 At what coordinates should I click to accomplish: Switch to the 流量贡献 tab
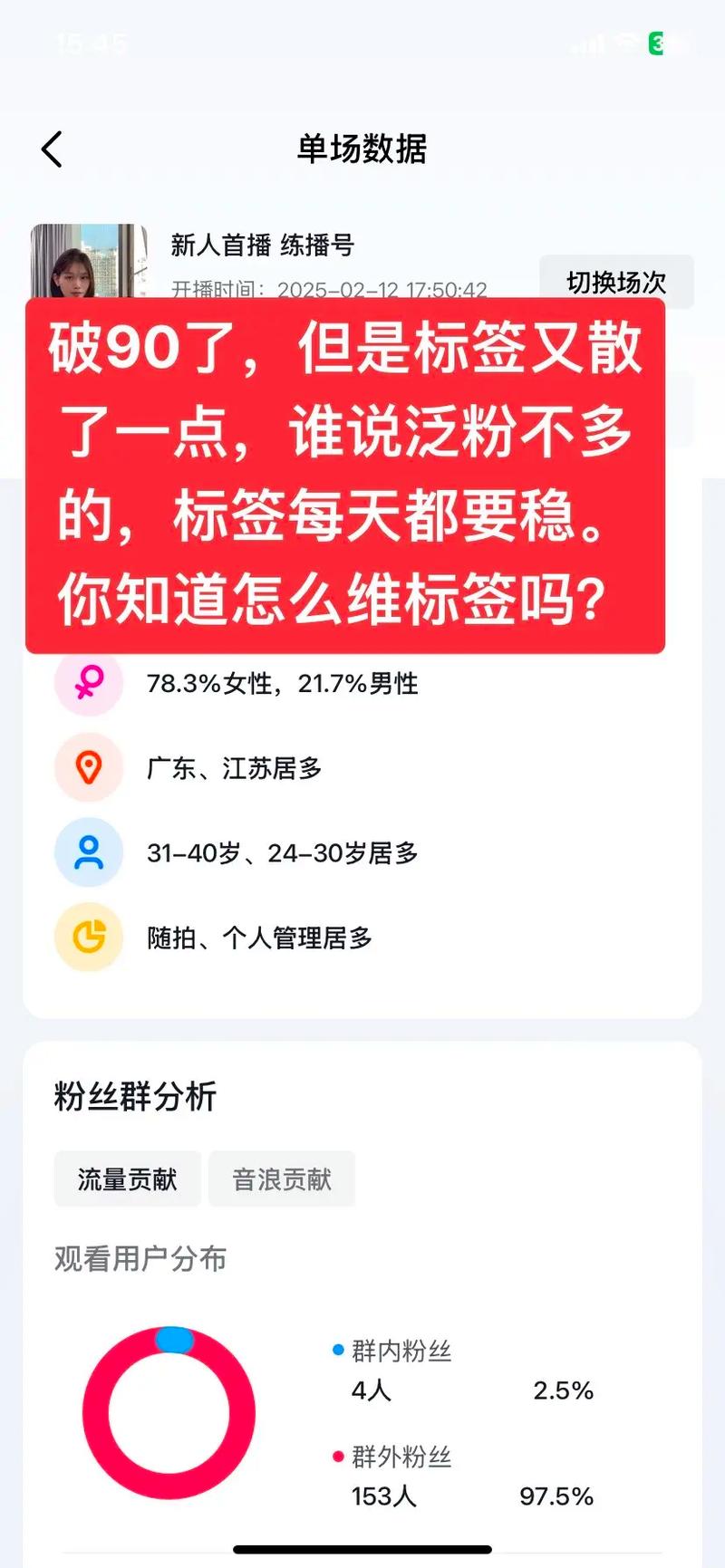click(x=127, y=1178)
